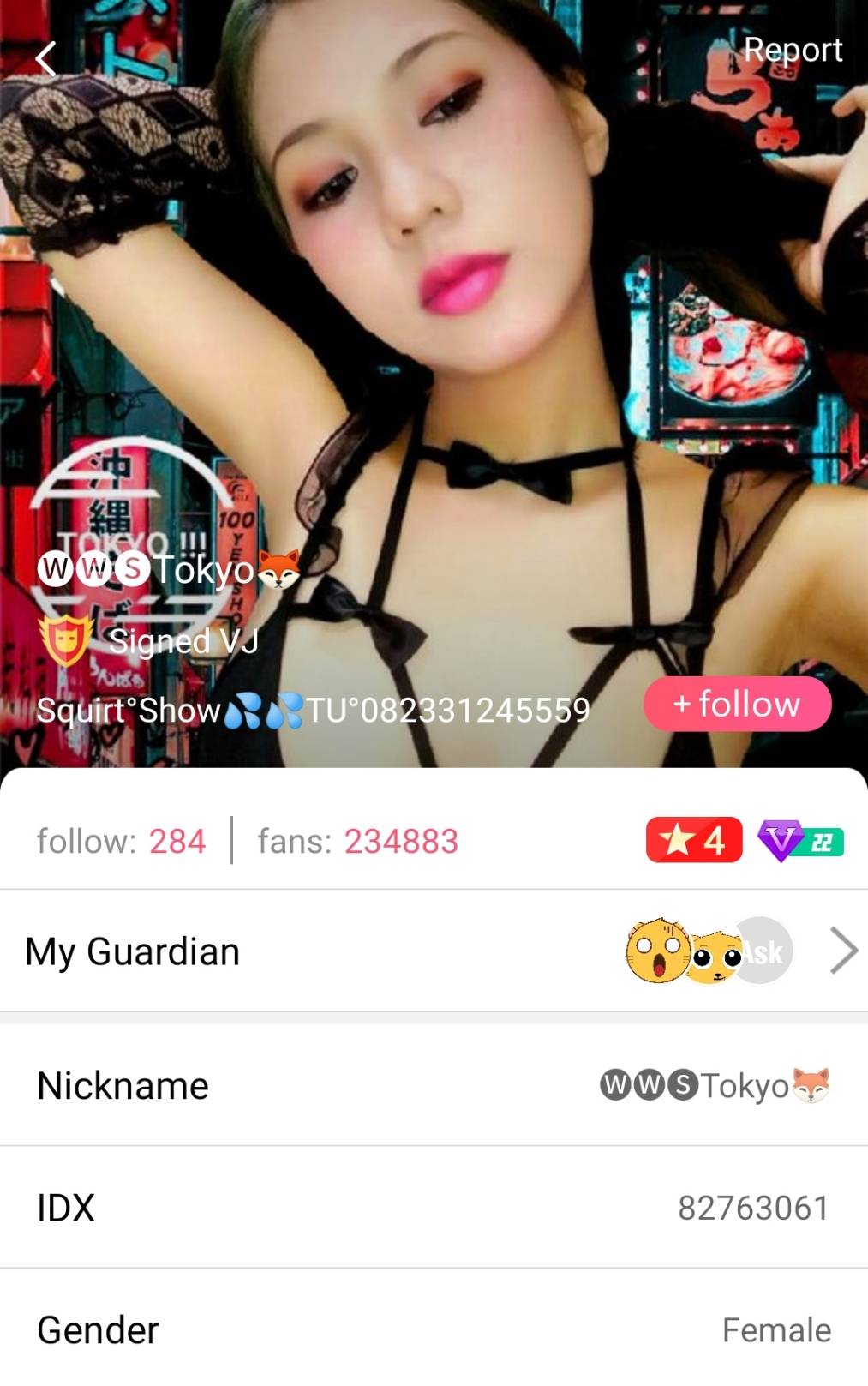View the follow count list
Image resolution: width=868 pixels, height=1386 pixels.
coord(122,842)
